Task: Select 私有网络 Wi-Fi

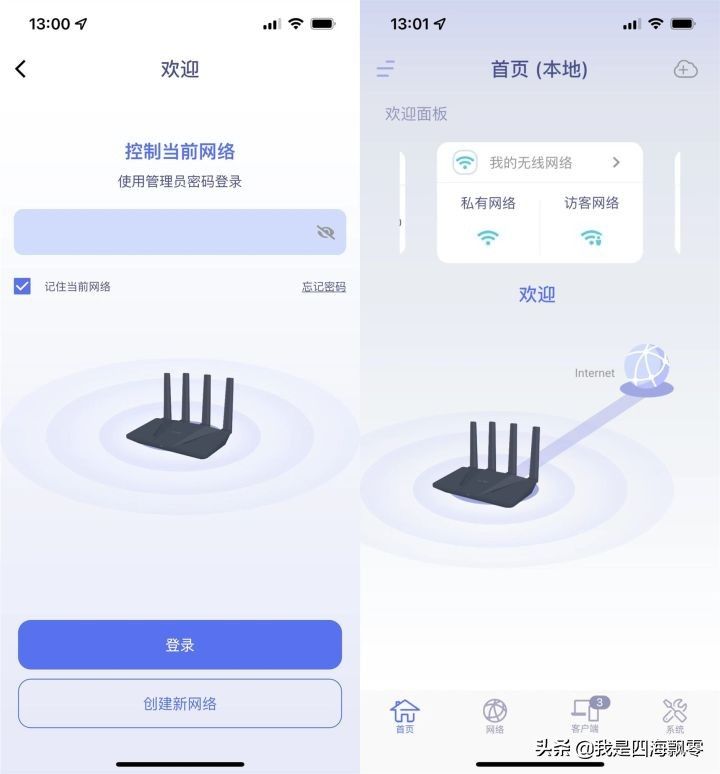Action: 488,221
